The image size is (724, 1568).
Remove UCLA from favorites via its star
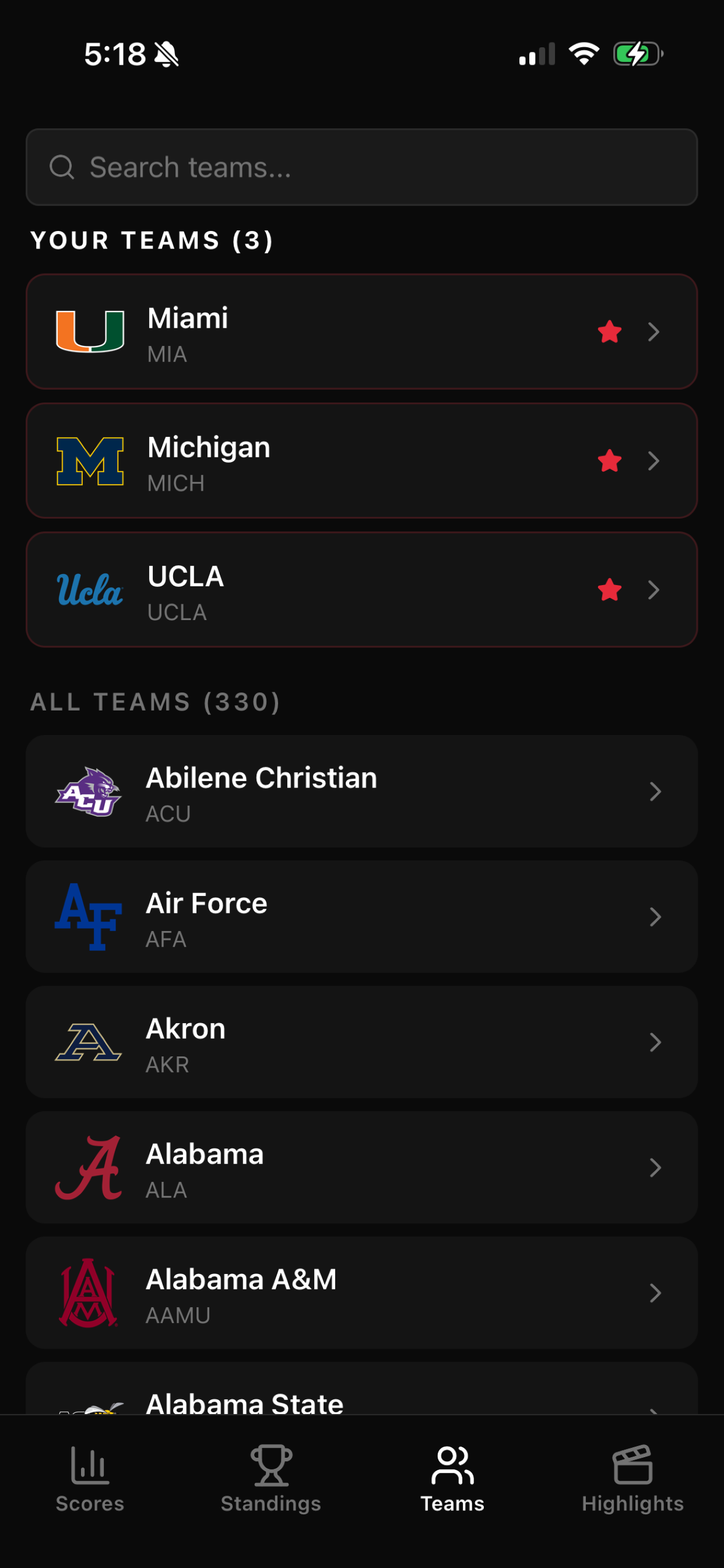(609, 590)
